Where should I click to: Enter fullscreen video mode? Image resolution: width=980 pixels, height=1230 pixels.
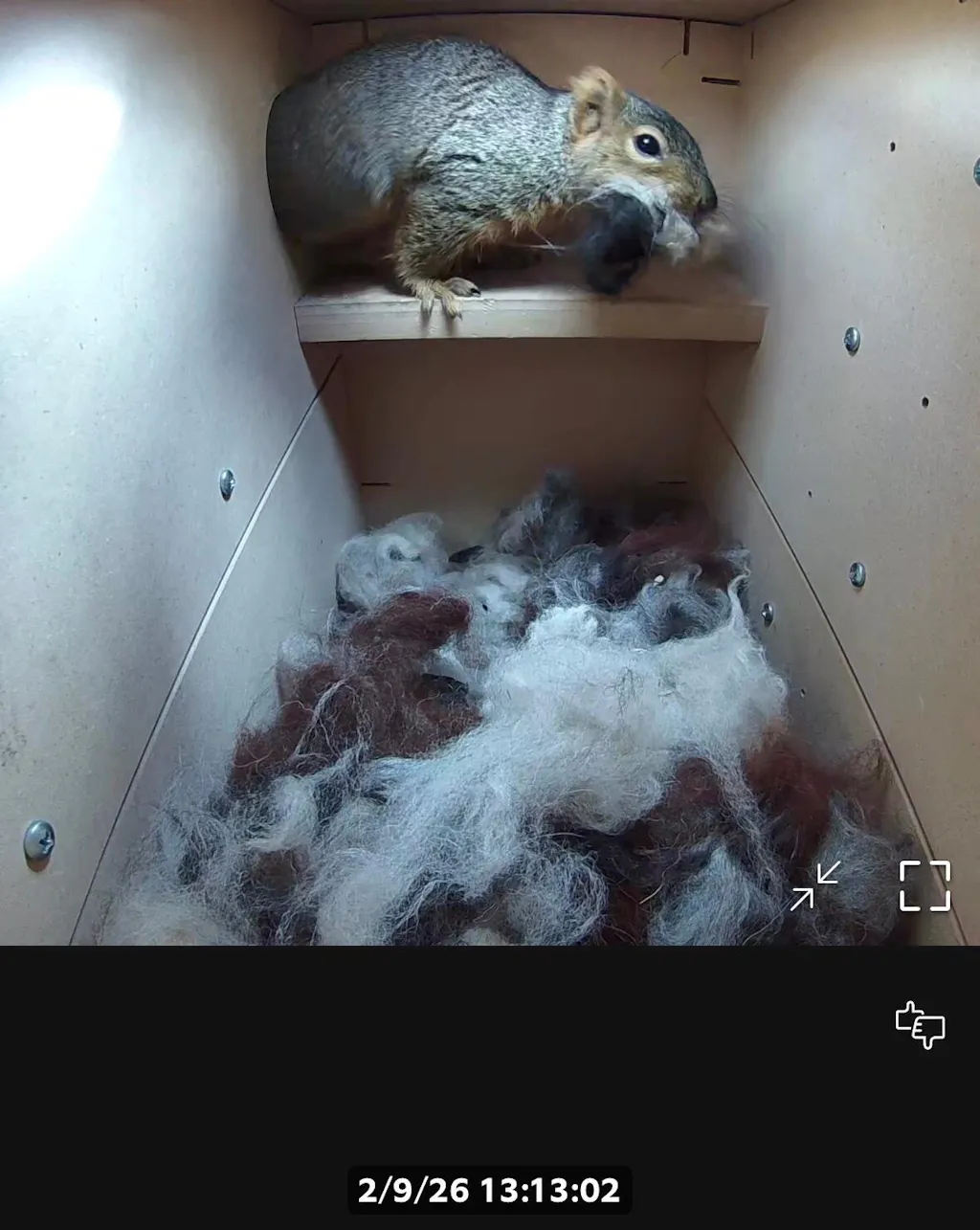[924, 885]
